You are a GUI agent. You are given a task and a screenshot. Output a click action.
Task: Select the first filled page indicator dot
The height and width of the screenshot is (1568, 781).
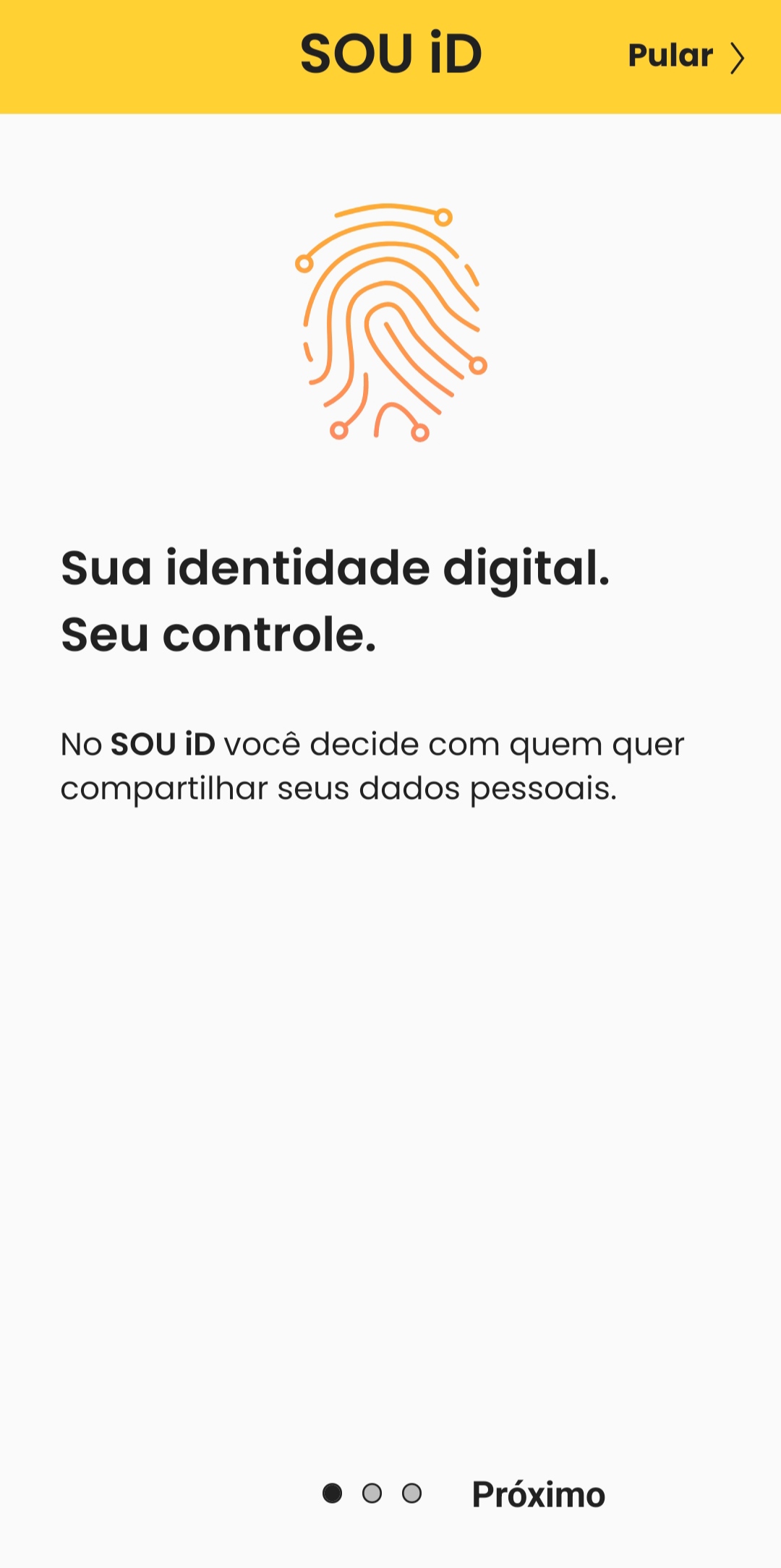coord(333,1495)
